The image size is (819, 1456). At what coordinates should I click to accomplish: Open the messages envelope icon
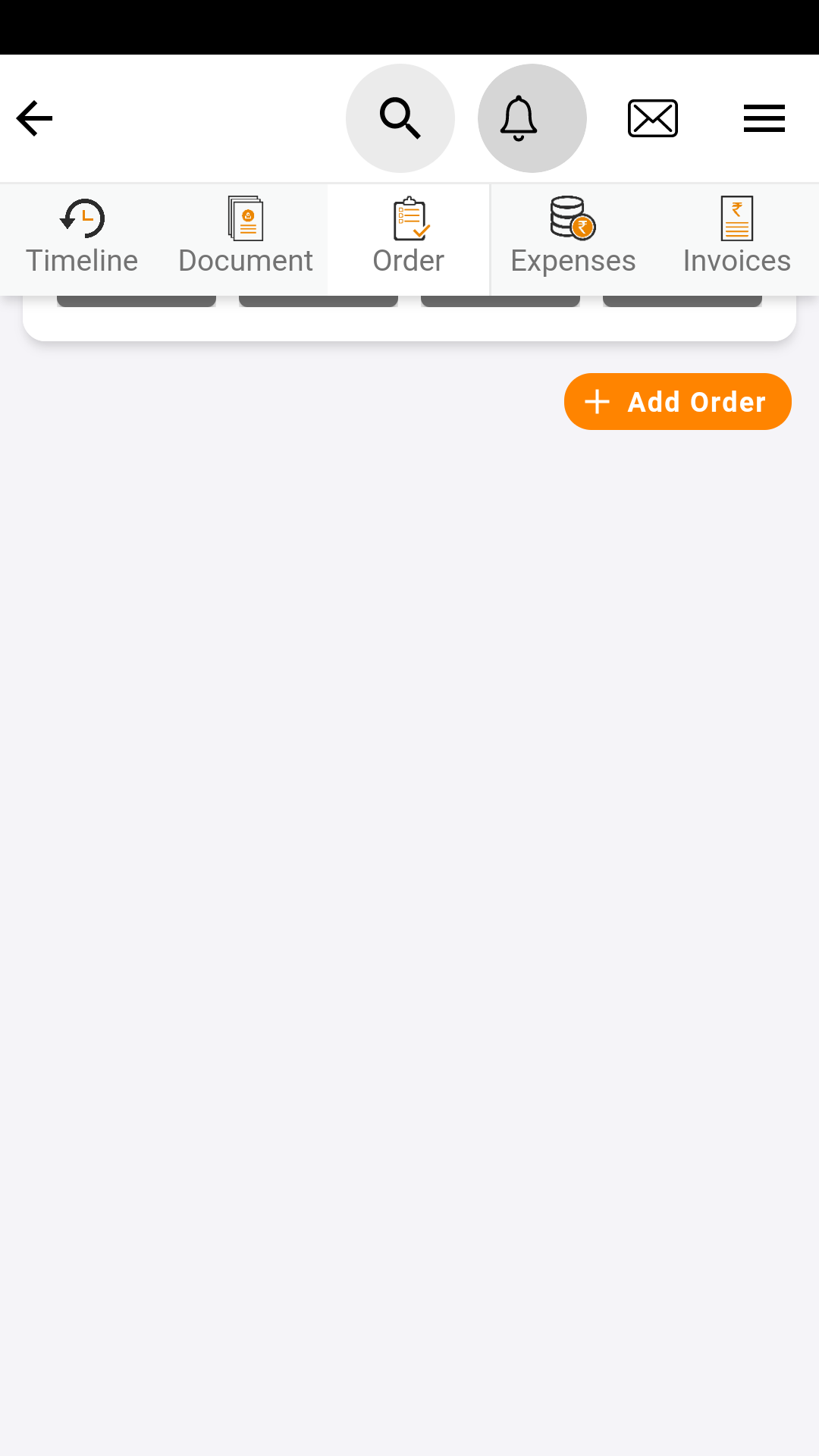[653, 118]
